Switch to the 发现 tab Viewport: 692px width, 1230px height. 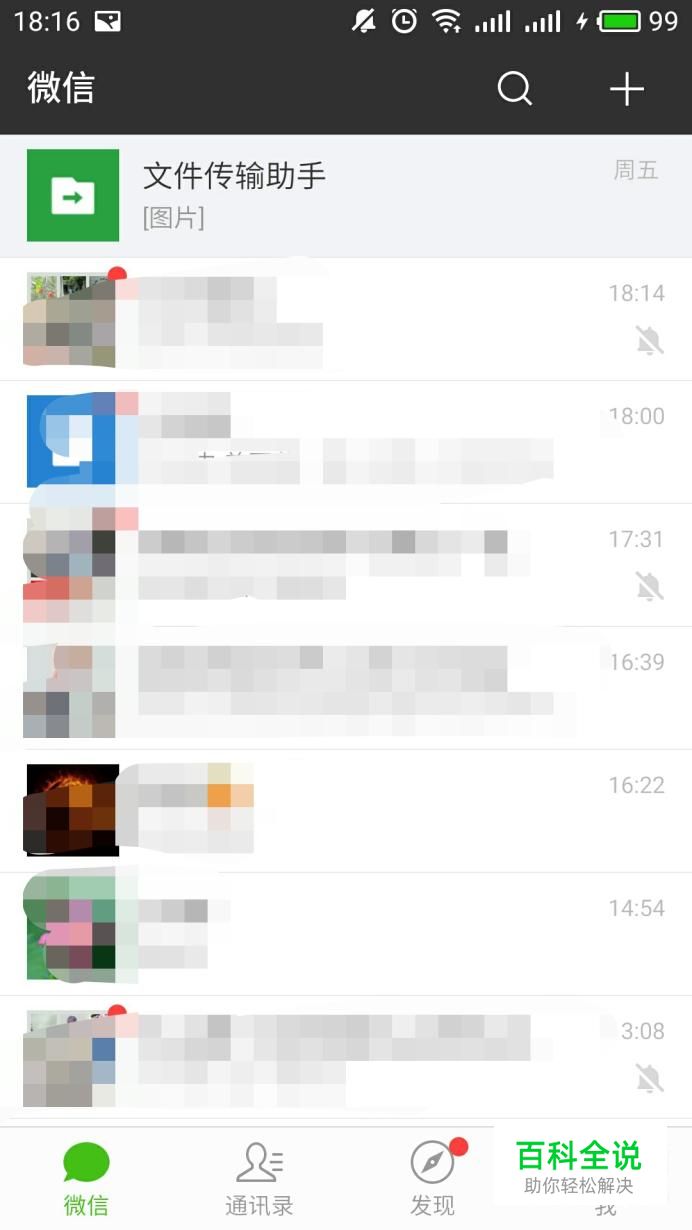click(432, 1180)
